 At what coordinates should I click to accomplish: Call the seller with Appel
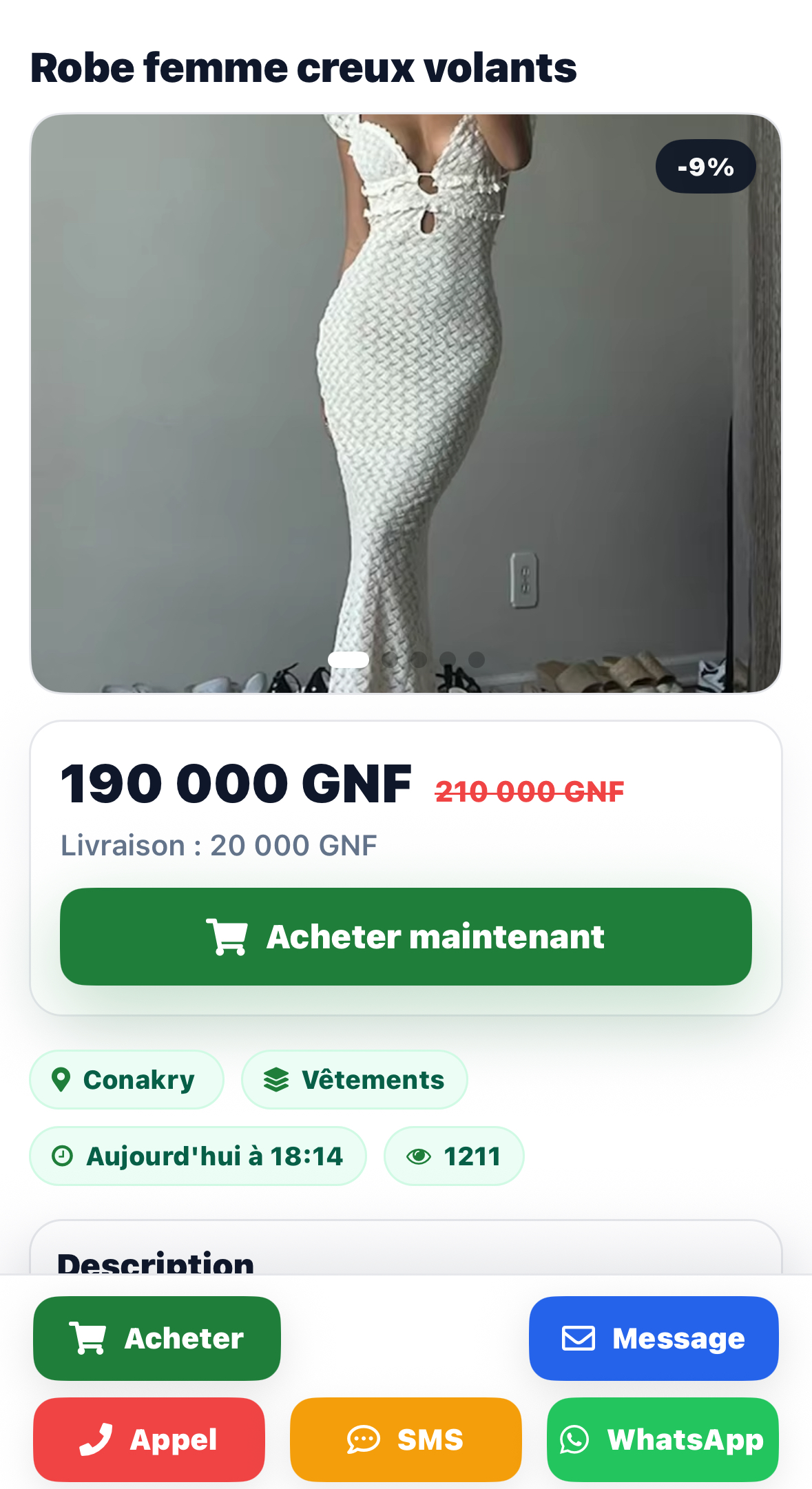(149, 1439)
